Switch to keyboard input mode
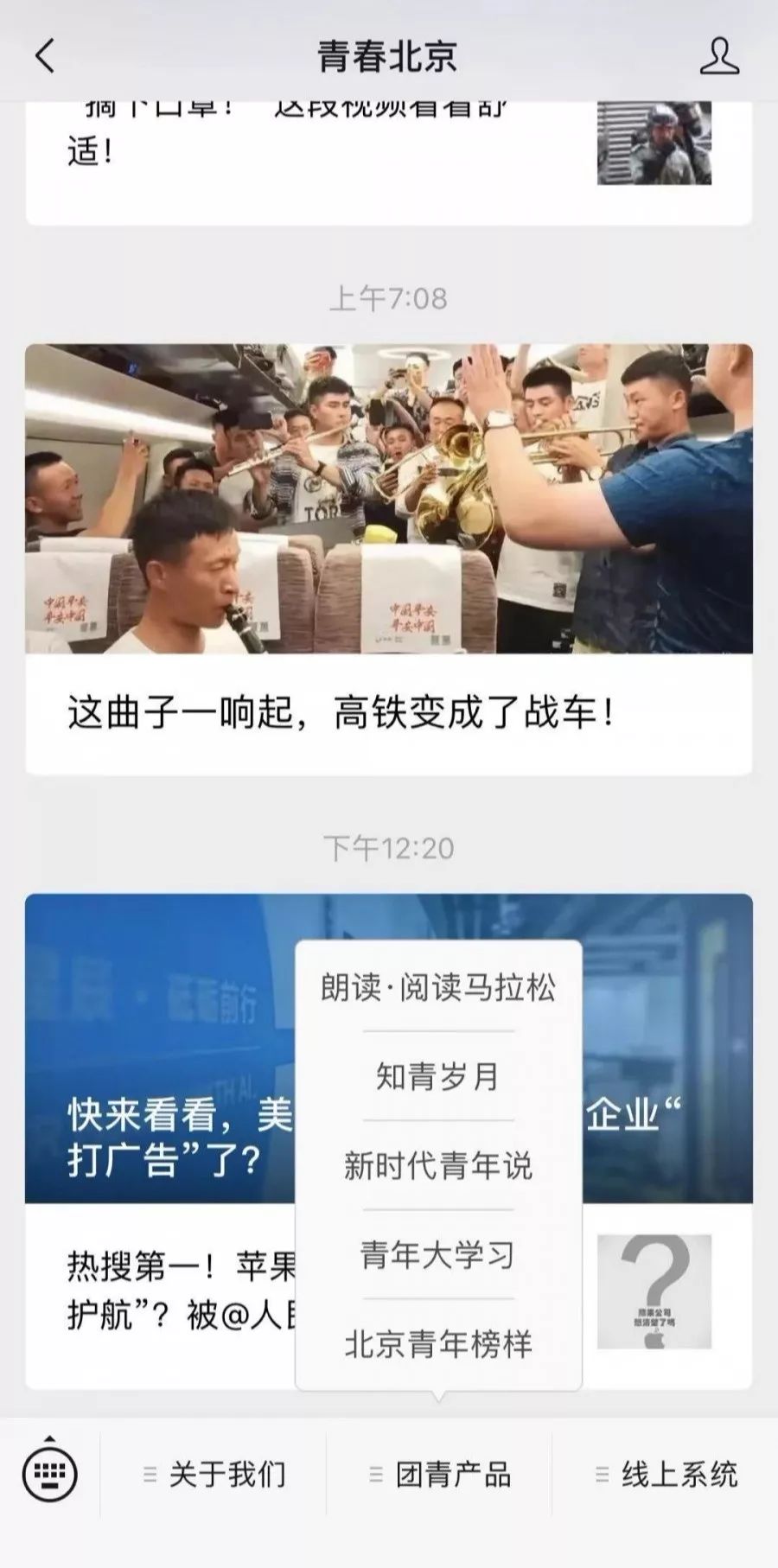 point(49,1473)
